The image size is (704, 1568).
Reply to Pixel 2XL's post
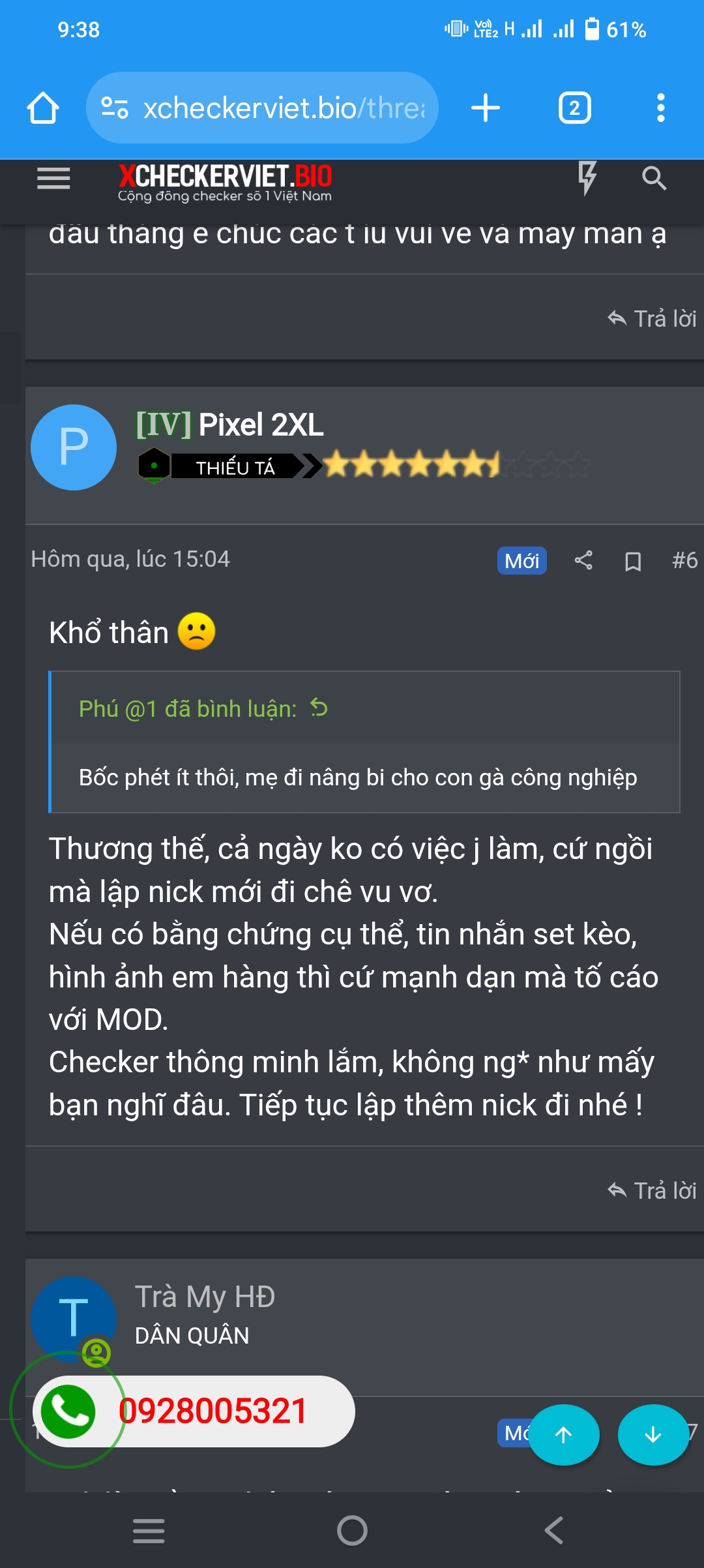(x=653, y=1190)
